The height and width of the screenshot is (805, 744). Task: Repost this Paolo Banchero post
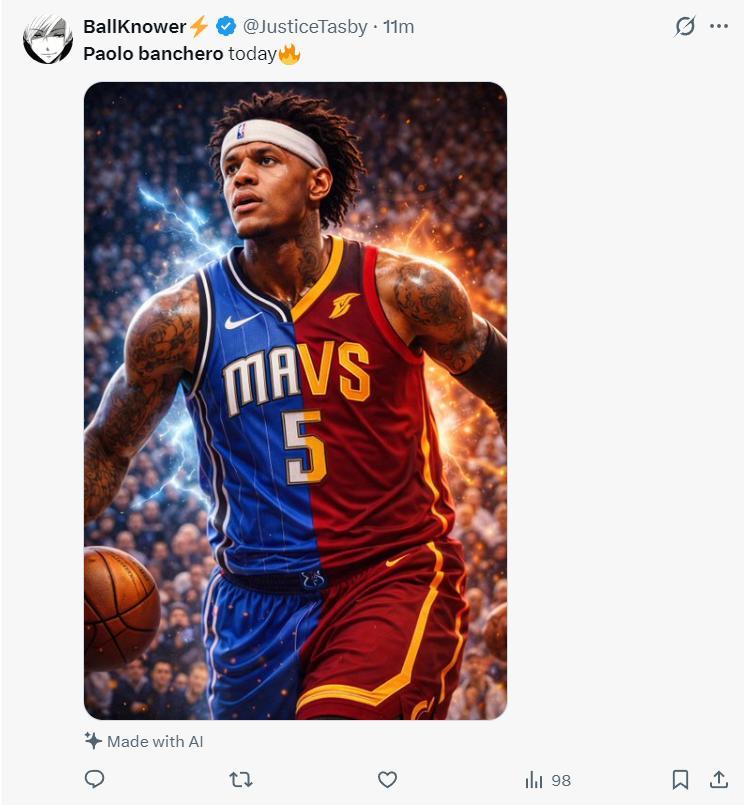click(241, 780)
